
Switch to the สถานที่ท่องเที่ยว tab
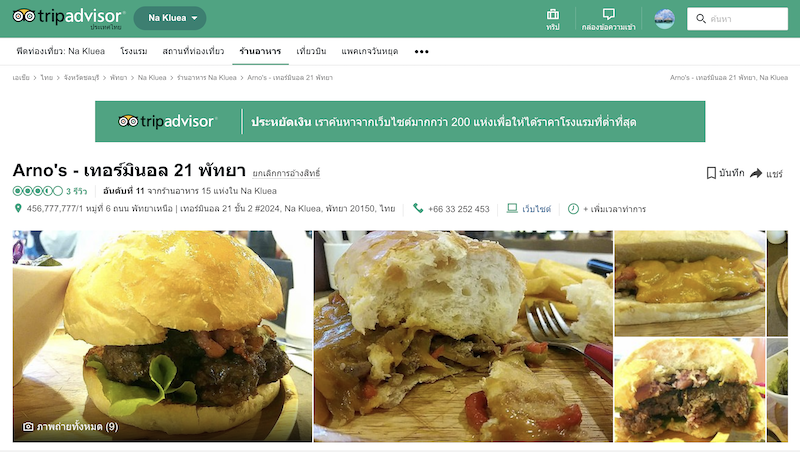point(193,51)
